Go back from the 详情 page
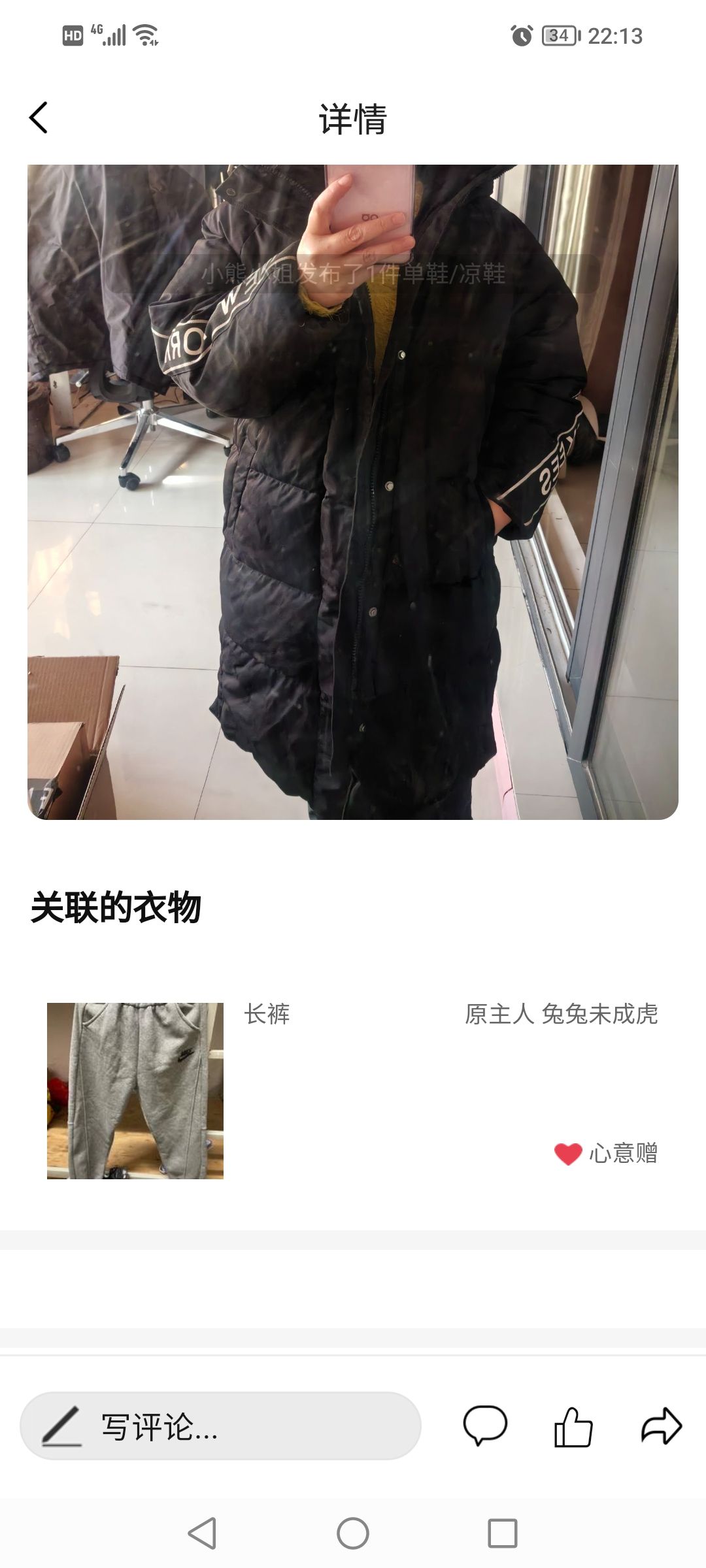The height and width of the screenshot is (1568, 706). click(x=39, y=118)
